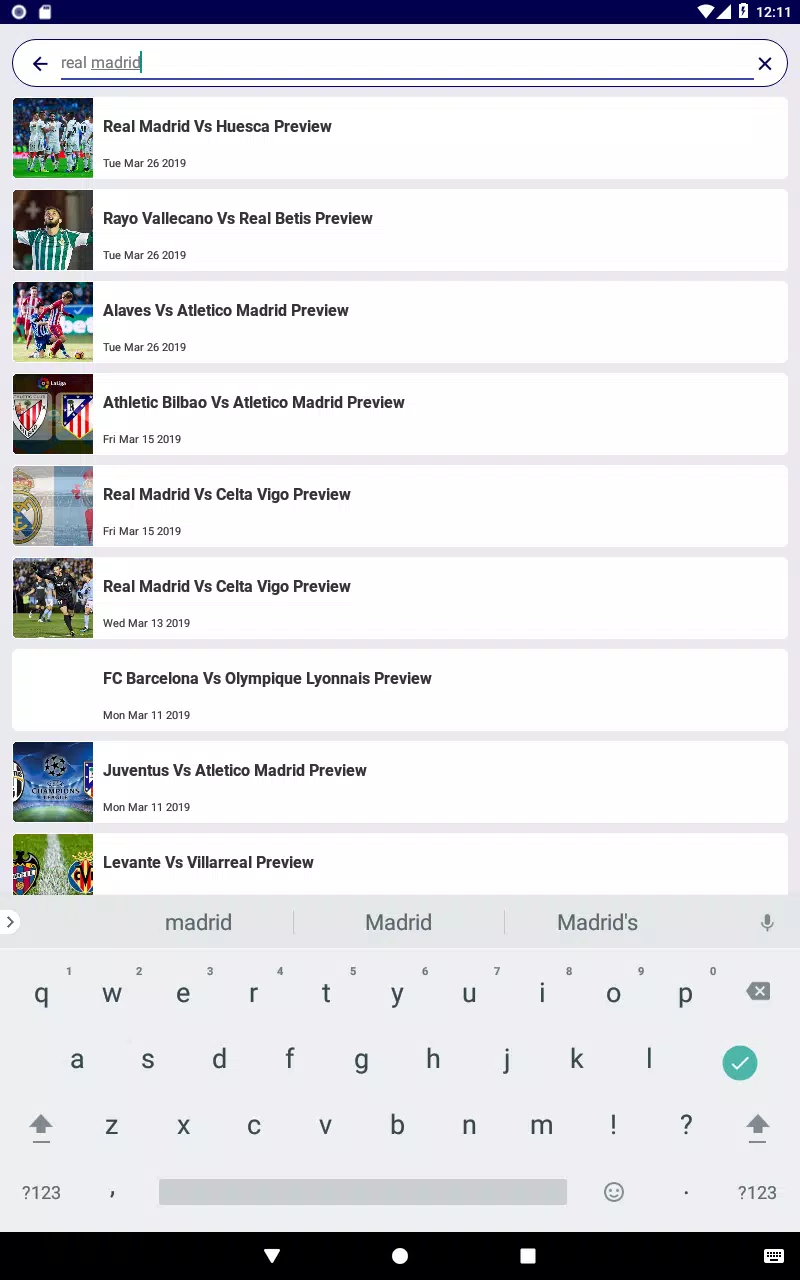
Task: Tap inside the search input field
Action: click(300, 63)
